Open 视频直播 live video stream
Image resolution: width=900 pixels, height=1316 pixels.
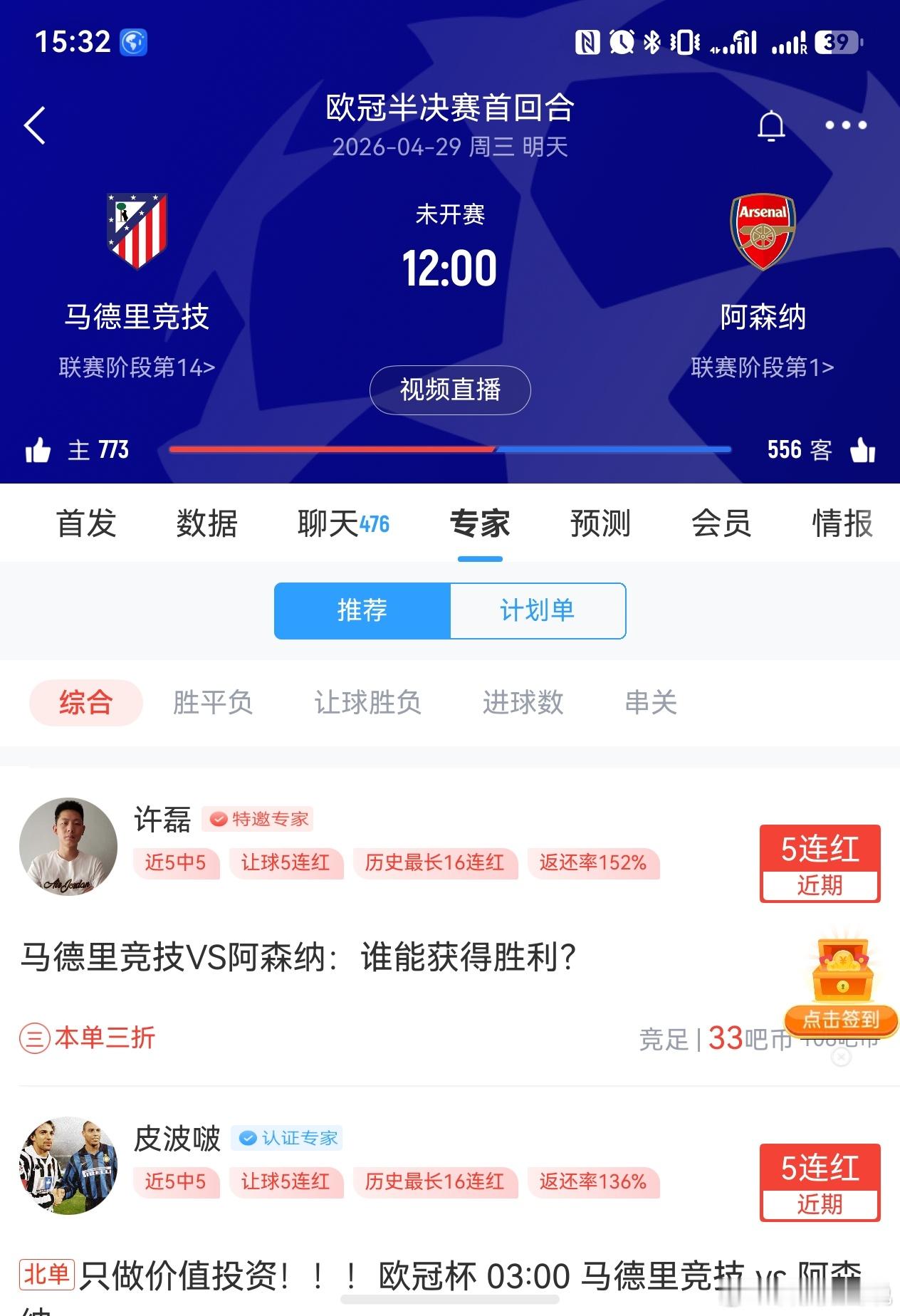(x=450, y=390)
